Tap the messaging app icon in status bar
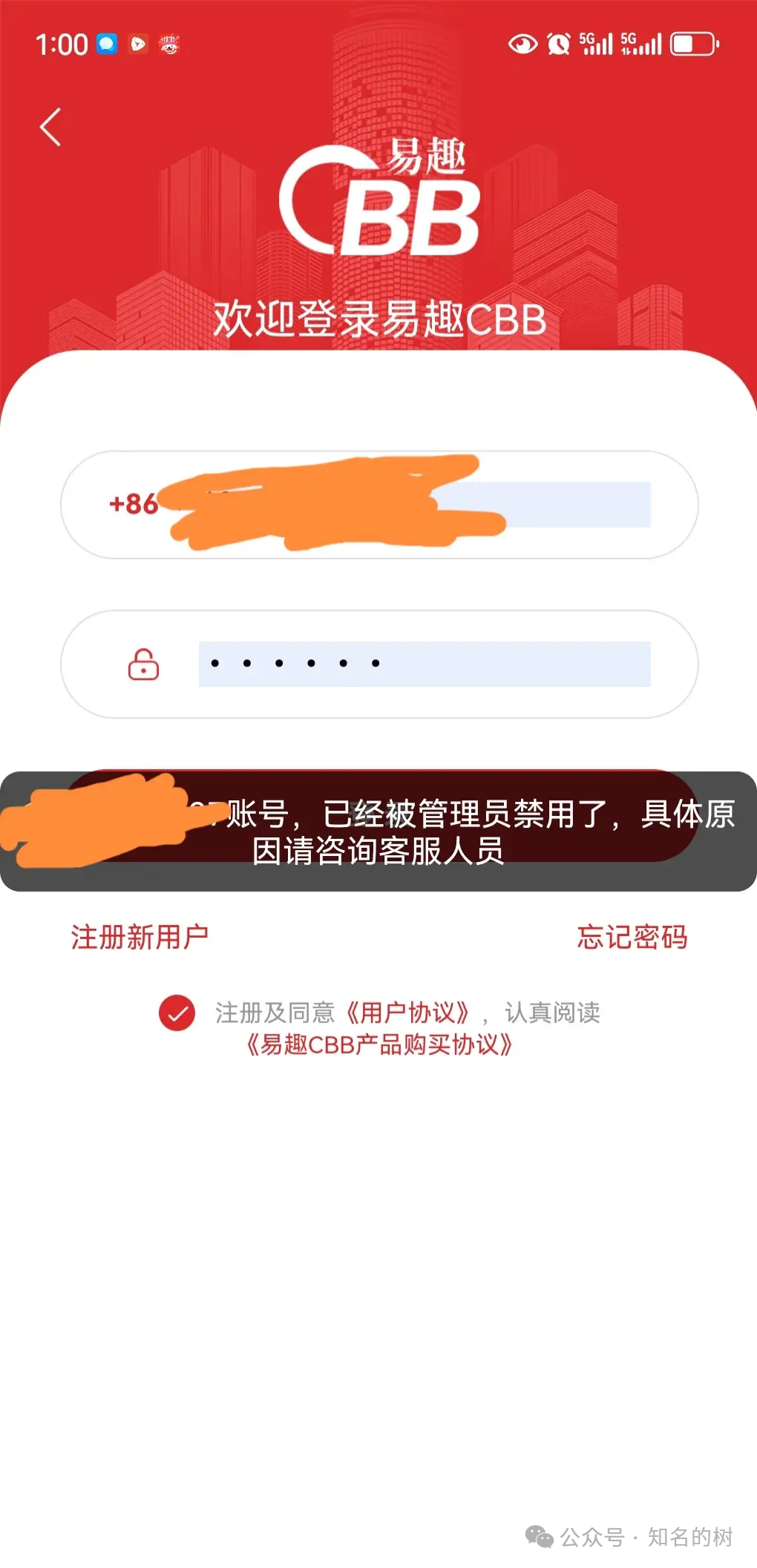This screenshot has height=1568, width=757. coord(106,43)
